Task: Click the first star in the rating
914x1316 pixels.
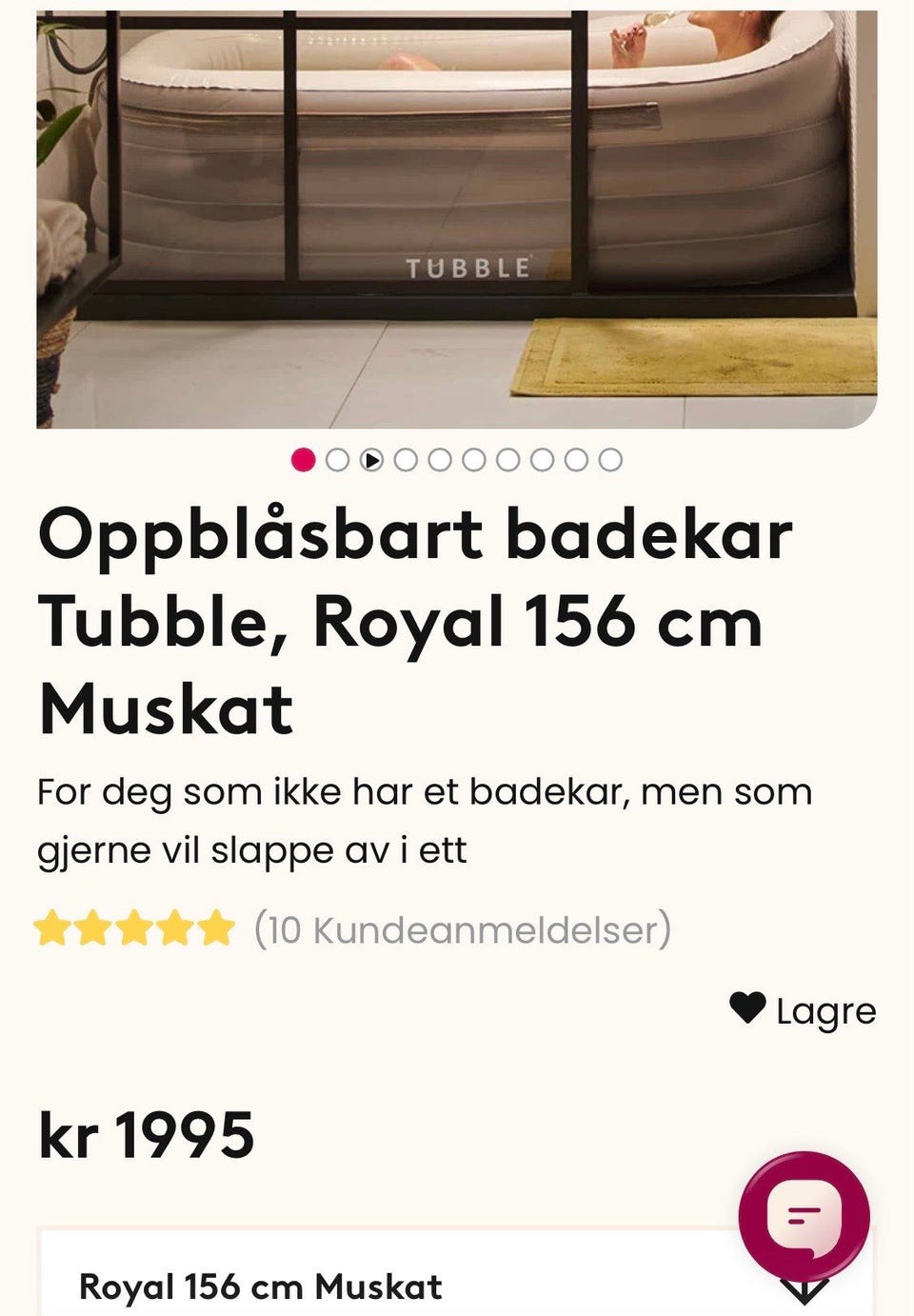Action: coord(52,926)
